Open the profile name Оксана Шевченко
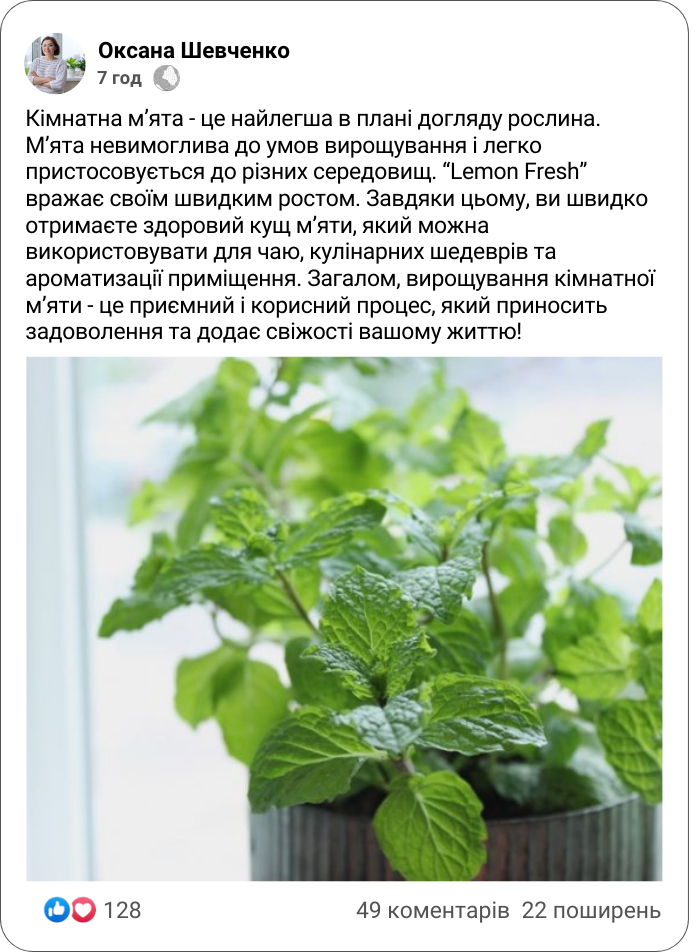700x952 pixels. pyautogui.click(x=193, y=50)
